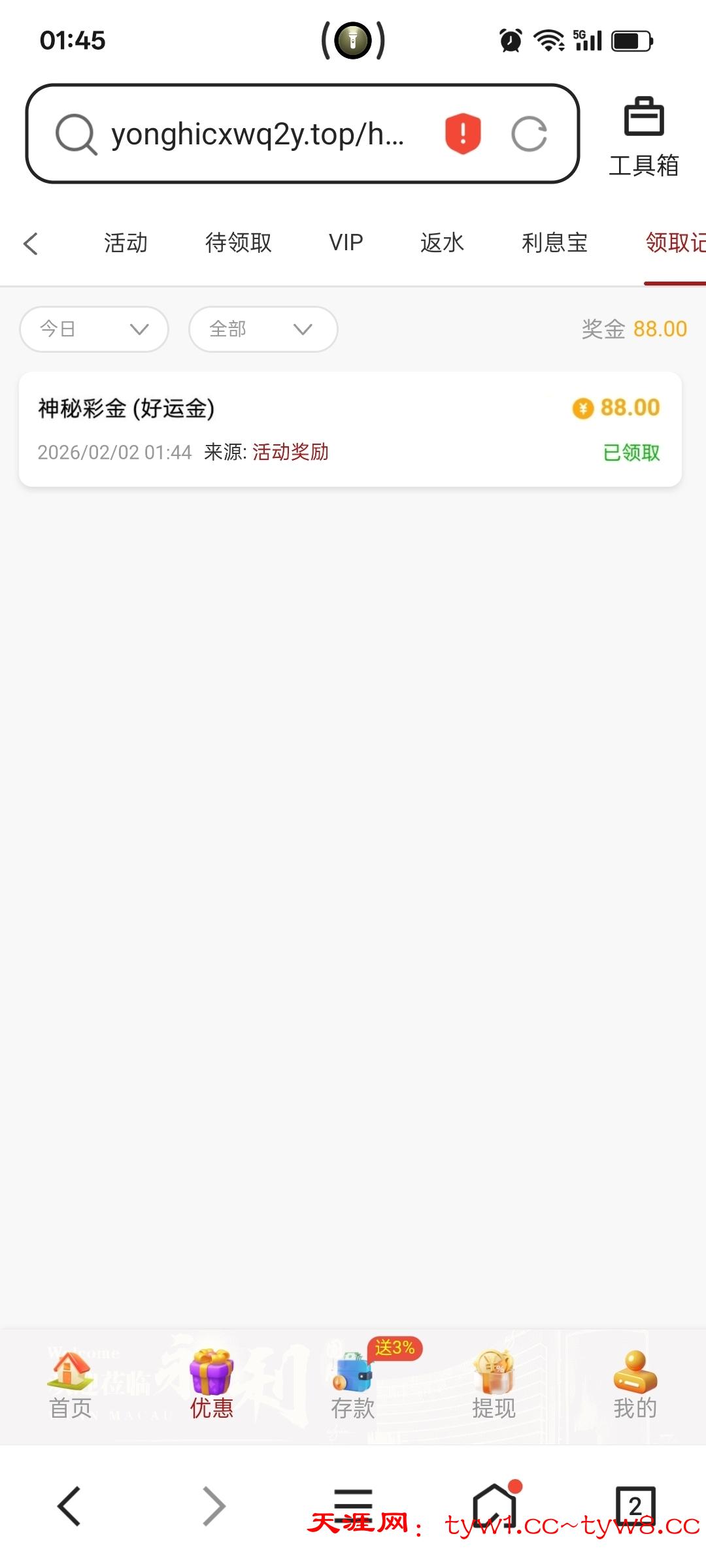Open the 存款 deposit tab
Viewport: 706px width, 1568px height.
coord(353,1386)
